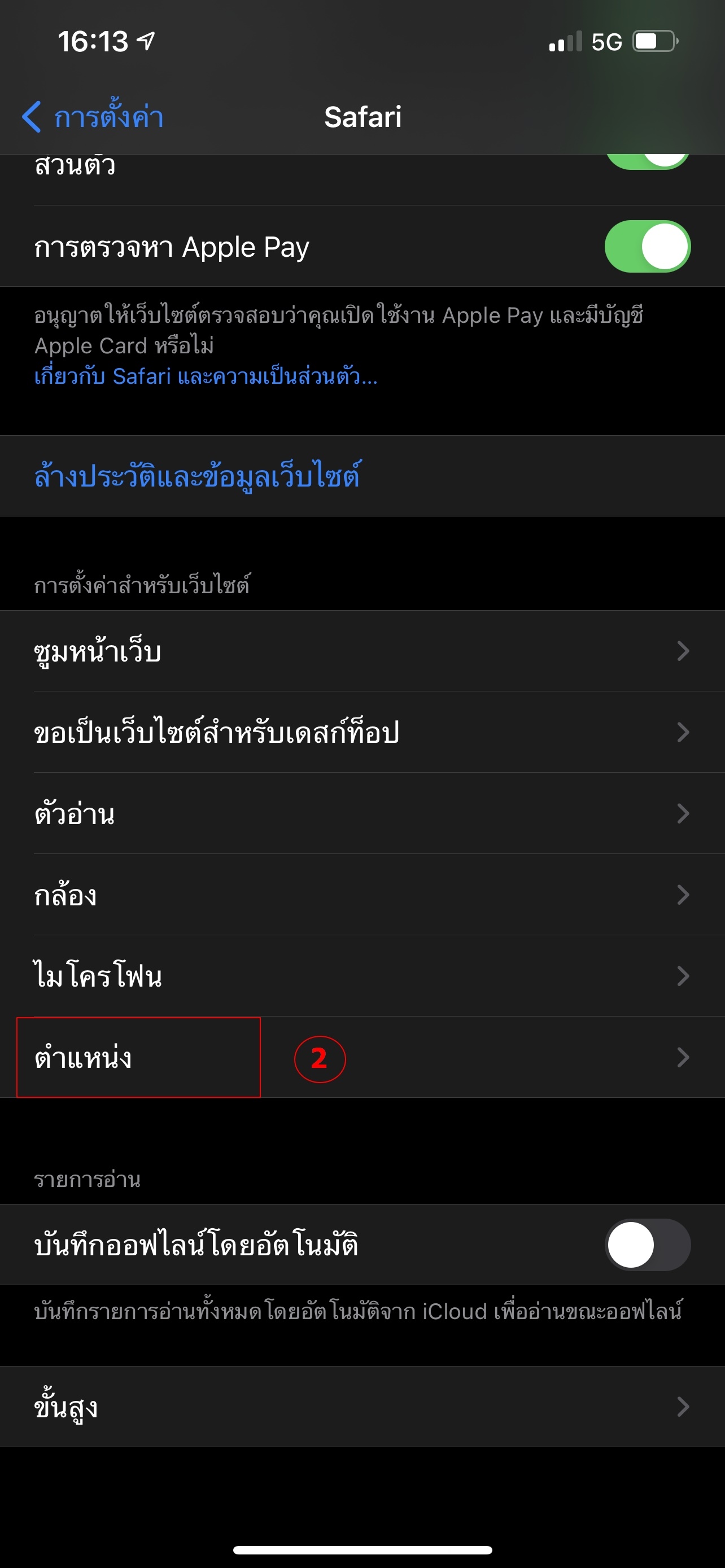Tap ล้างประวัติและข้อมูลเว็บไซต์
The height and width of the screenshot is (1568, 725).
[196, 475]
